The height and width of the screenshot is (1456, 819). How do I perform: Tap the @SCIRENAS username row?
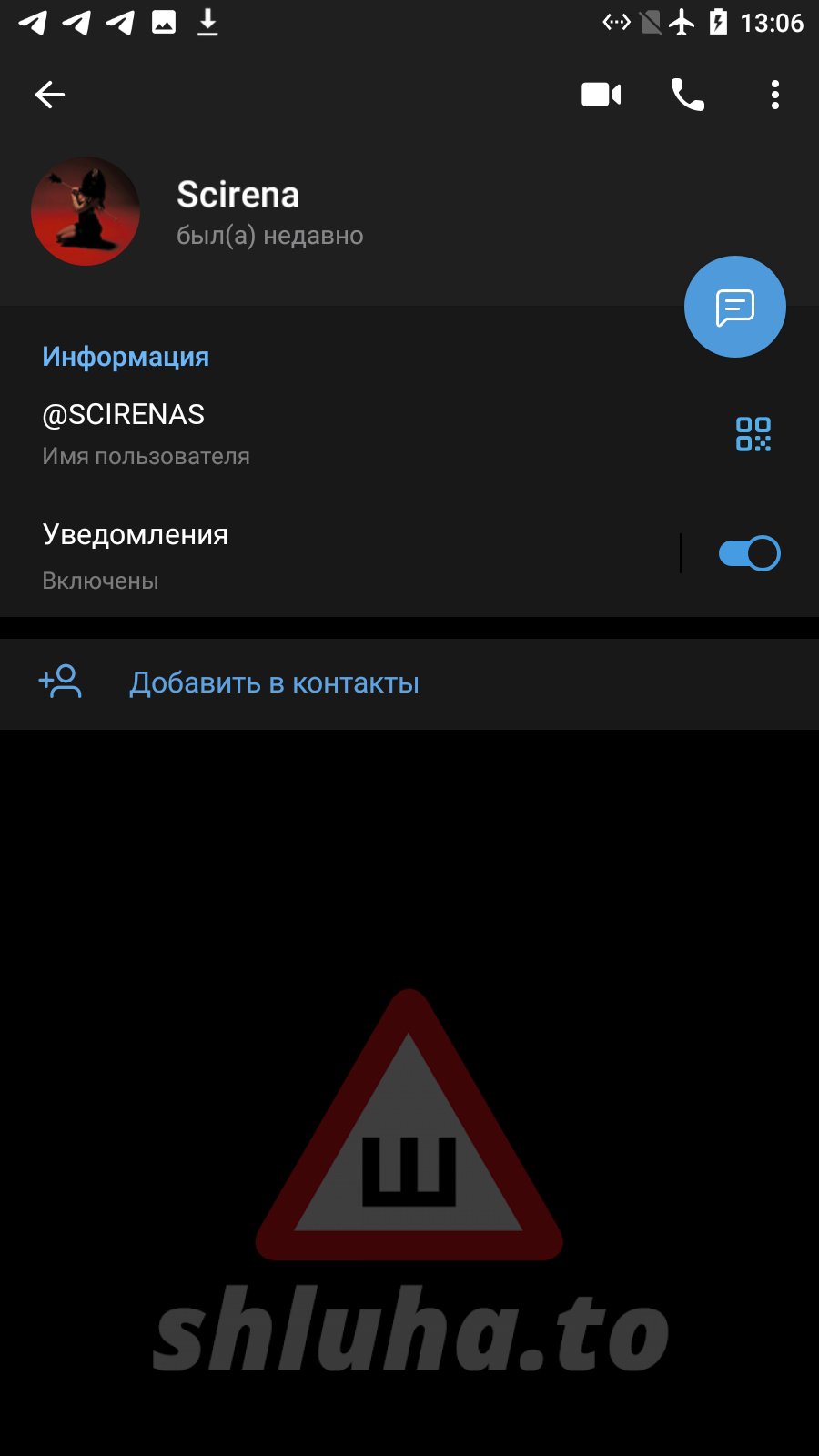coord(273,433)
